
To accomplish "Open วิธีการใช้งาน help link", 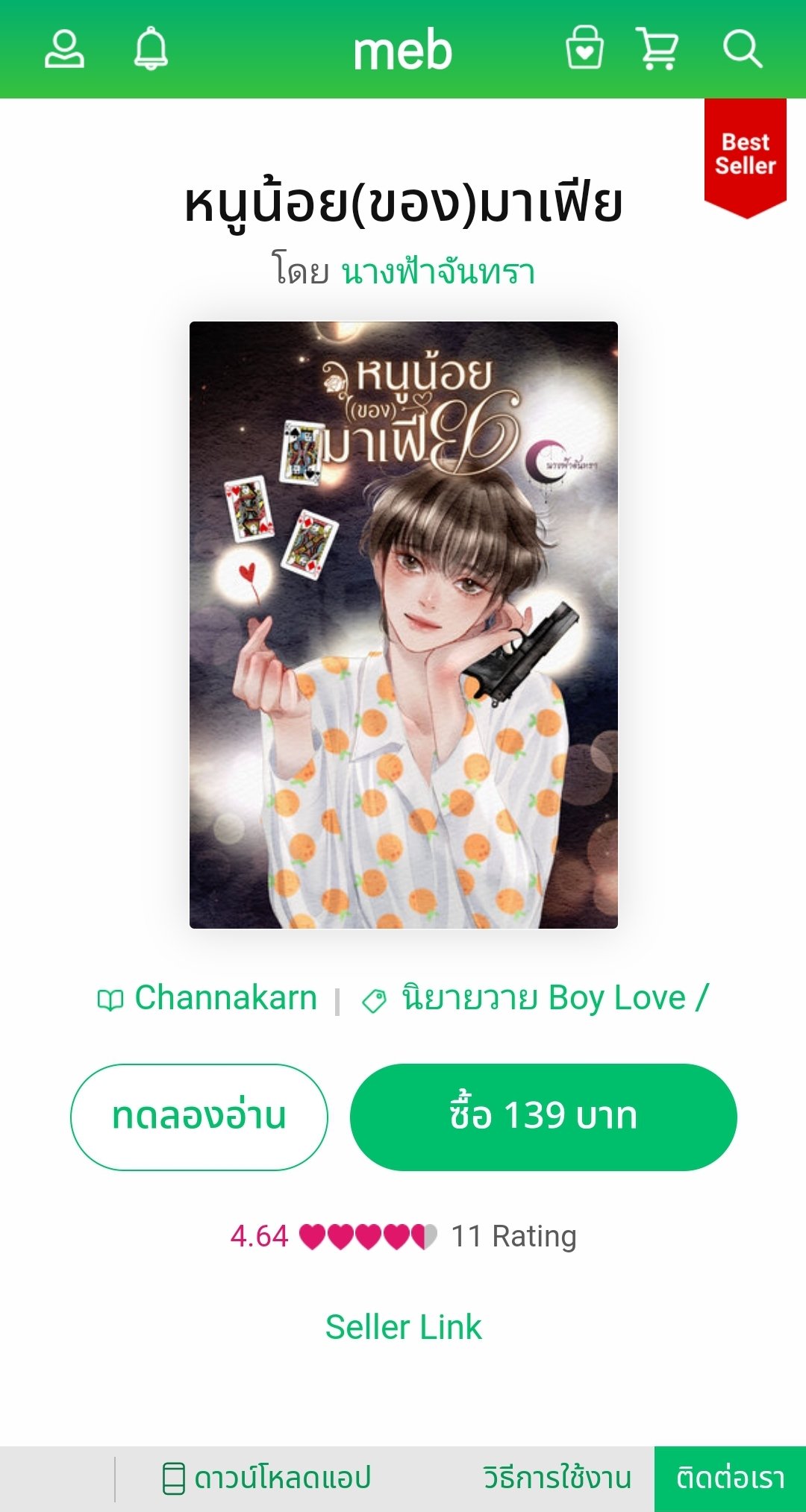I will 557,1478.
